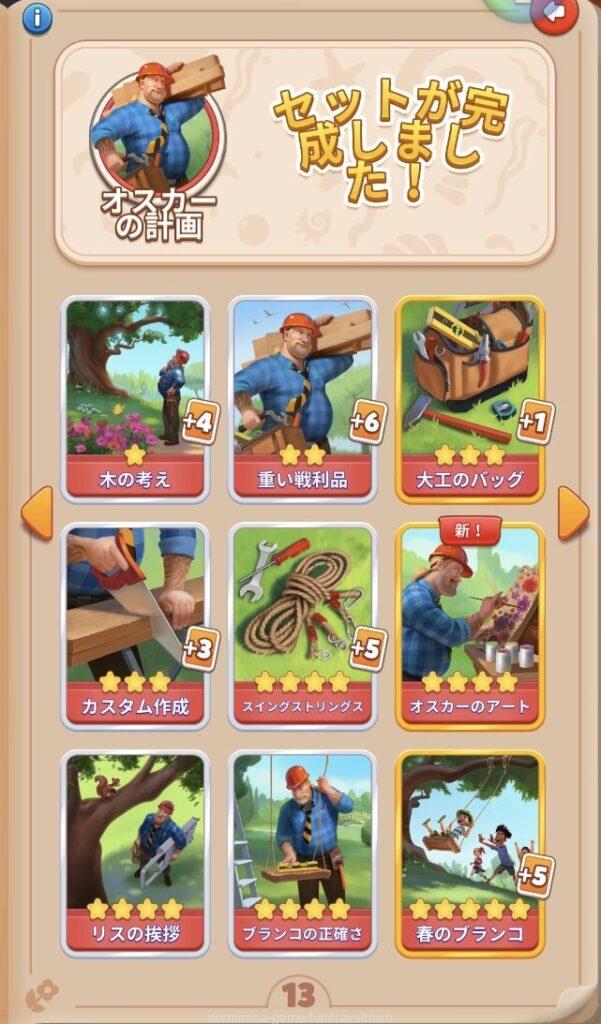Screen dimensions: 601x1024
Task: Open the 重い戦利品 card
Action: tap(303, 398)
